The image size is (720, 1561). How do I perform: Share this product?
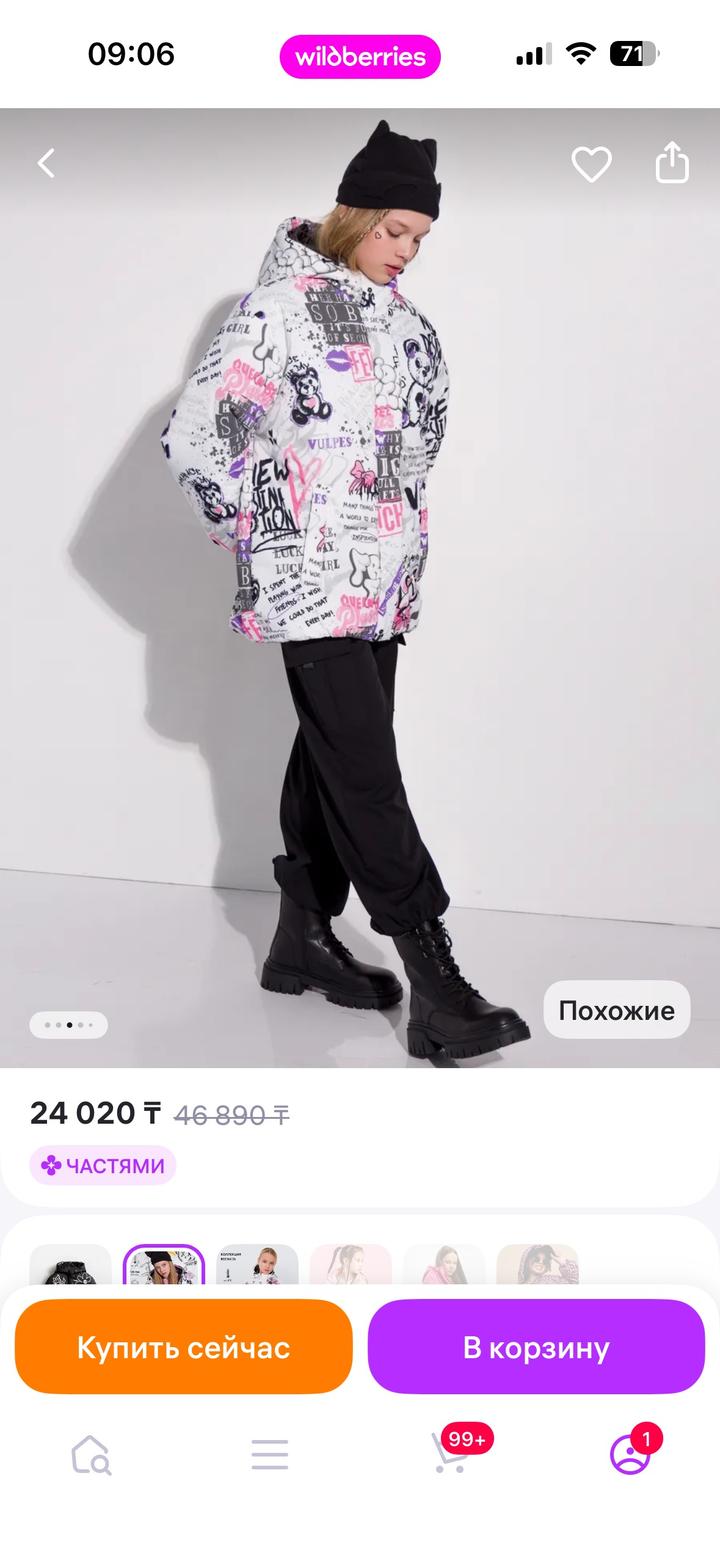point(672,163)
